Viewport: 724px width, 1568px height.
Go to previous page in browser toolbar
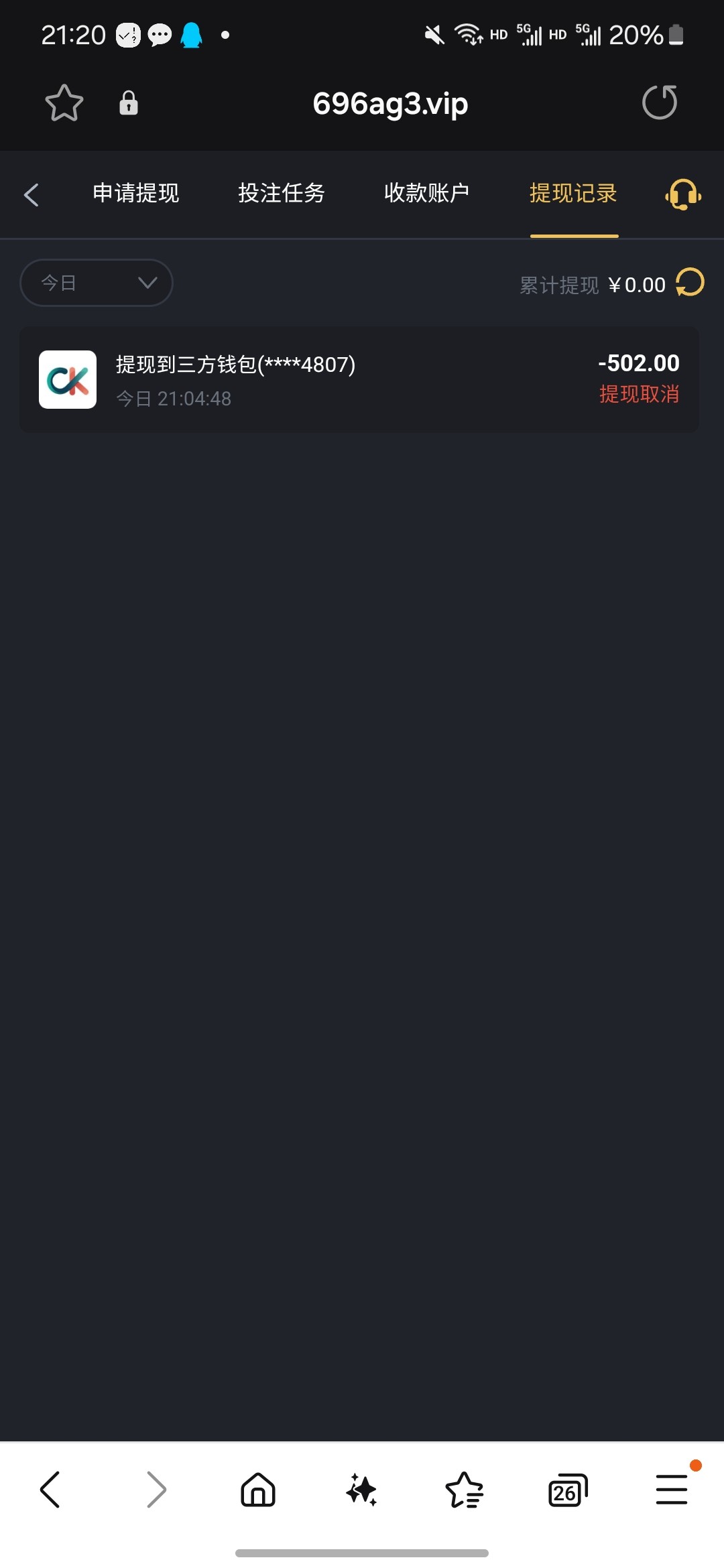(50, 1490)
